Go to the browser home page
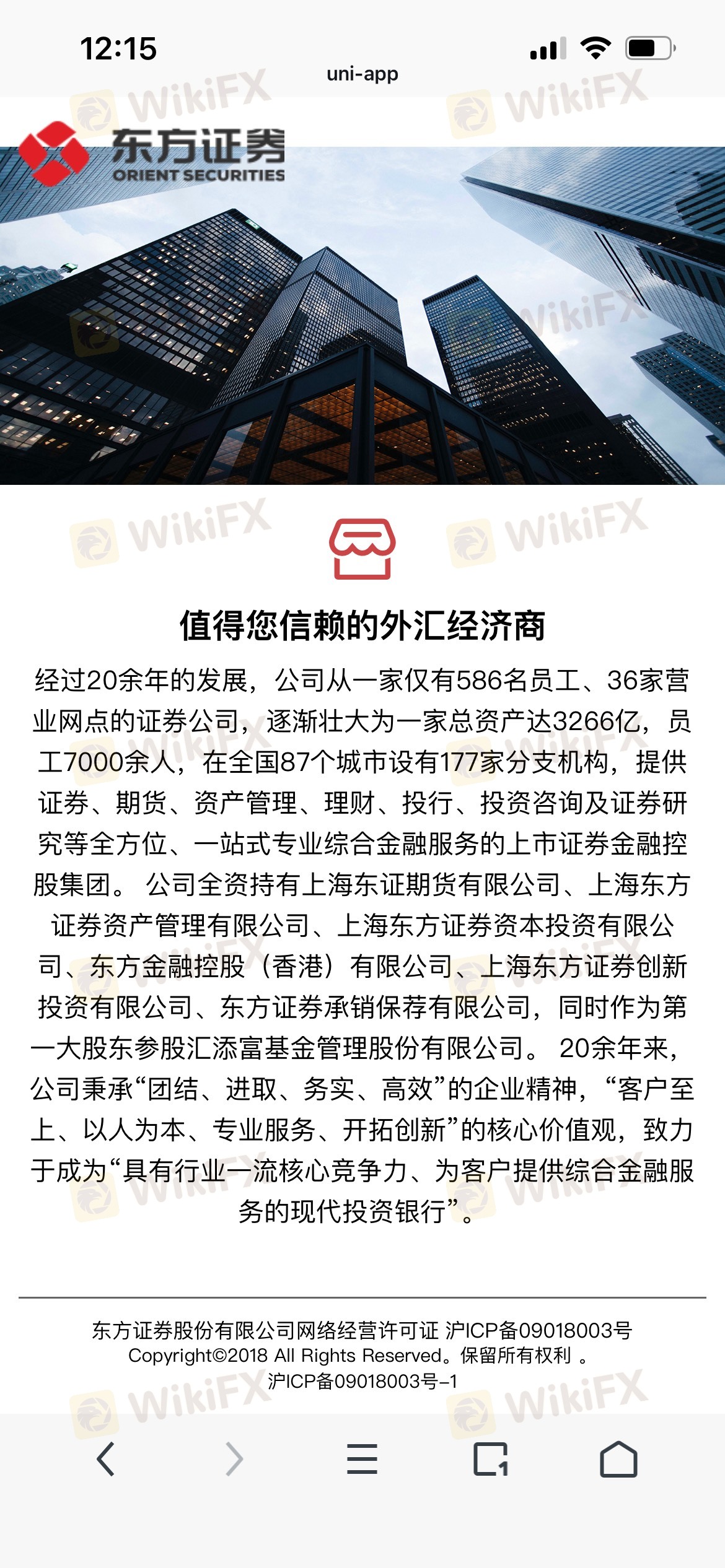This screenshot has width=725, height=1568. [618, 1459]
